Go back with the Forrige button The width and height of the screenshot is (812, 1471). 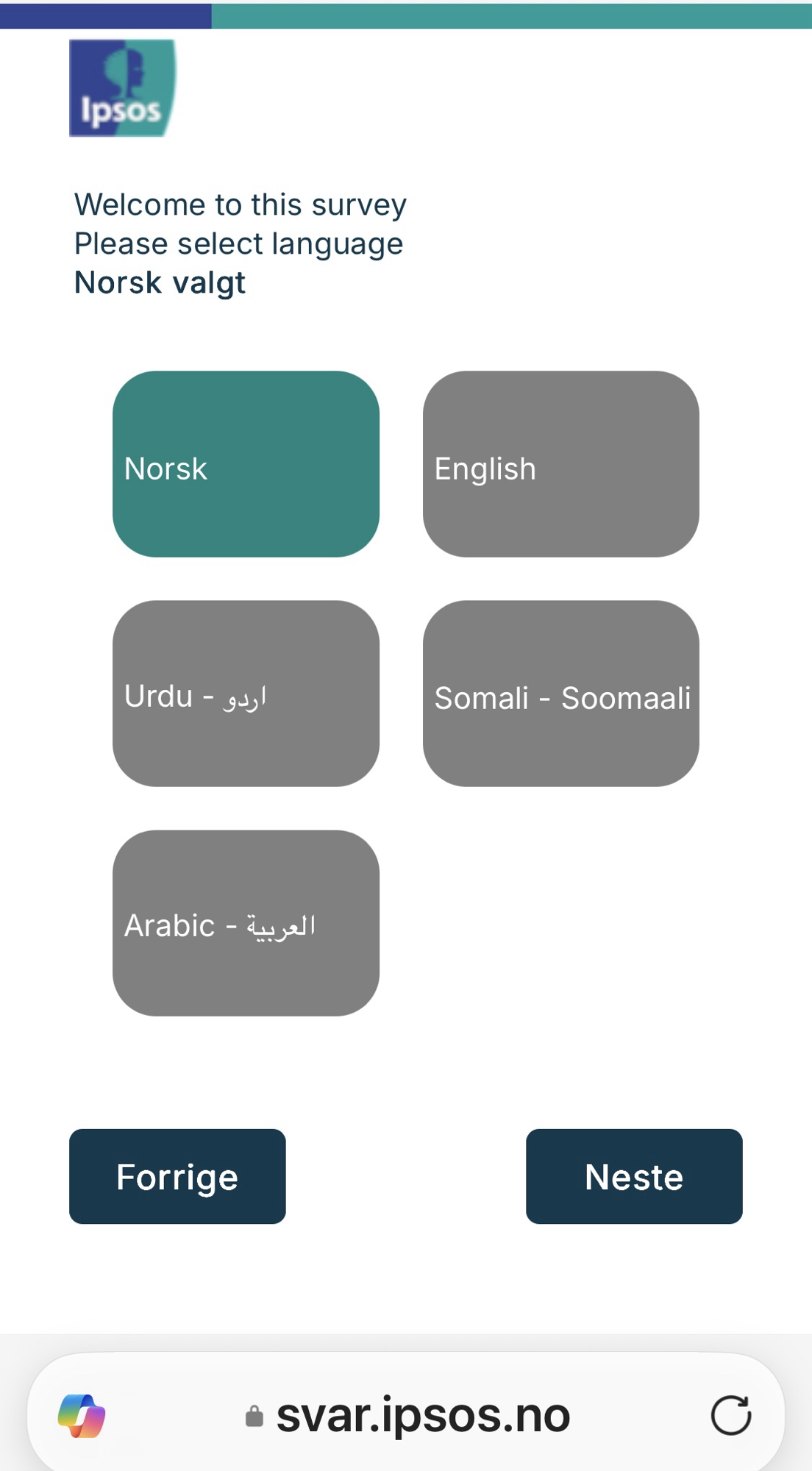tap(177, 1176)
